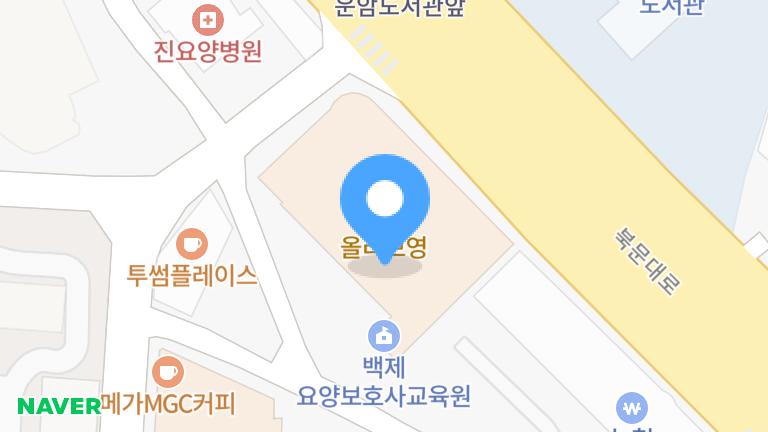Viewport: 768px width, 432px height.
Task: Tap the blue location pin on 올리브영
Action: 385,200
